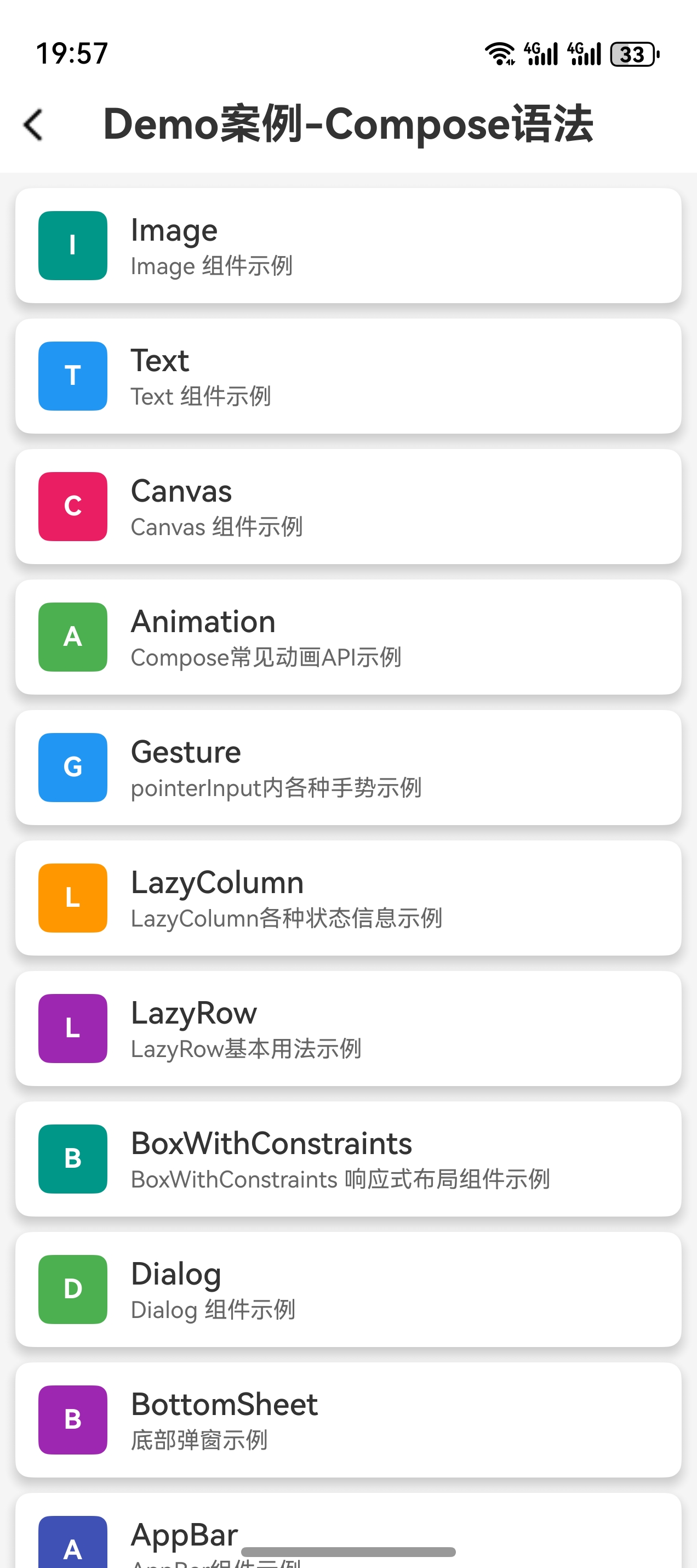697x1568 pixels.
Task: Go back using the top-left arrow
Action: click(x=33, y=125)
